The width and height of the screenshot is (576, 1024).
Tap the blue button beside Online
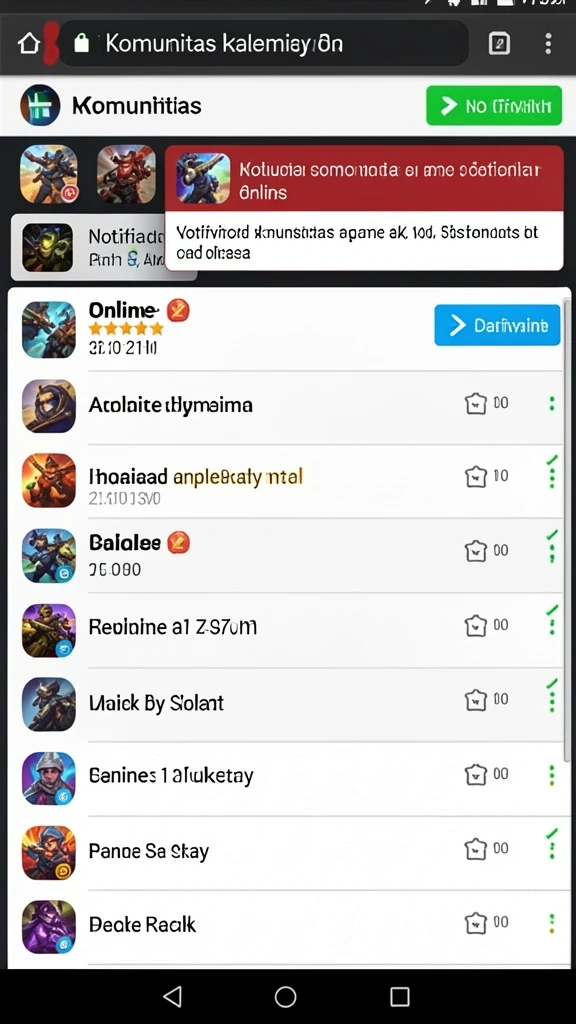(x=497, y=325)
